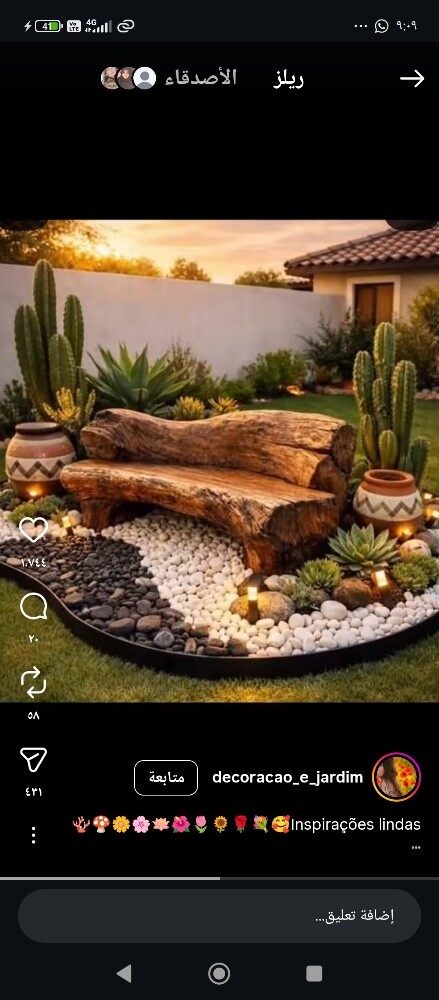Screen dimensions: 439x1000
Task: Open the comments on this reel
Action: pyautogui.click(x=33, y=607)
